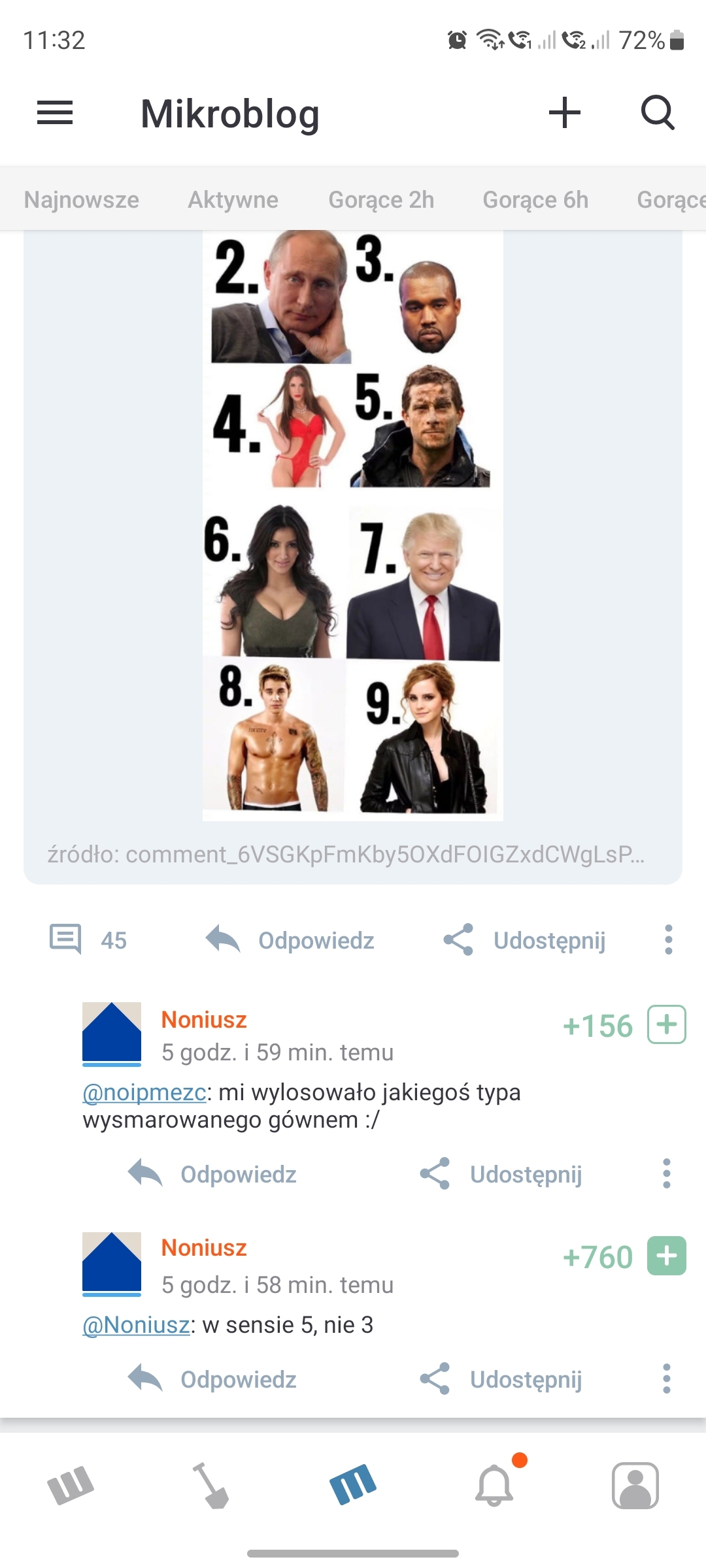Share the main post
Screen dimensions: 706x1568
point(525,940)
